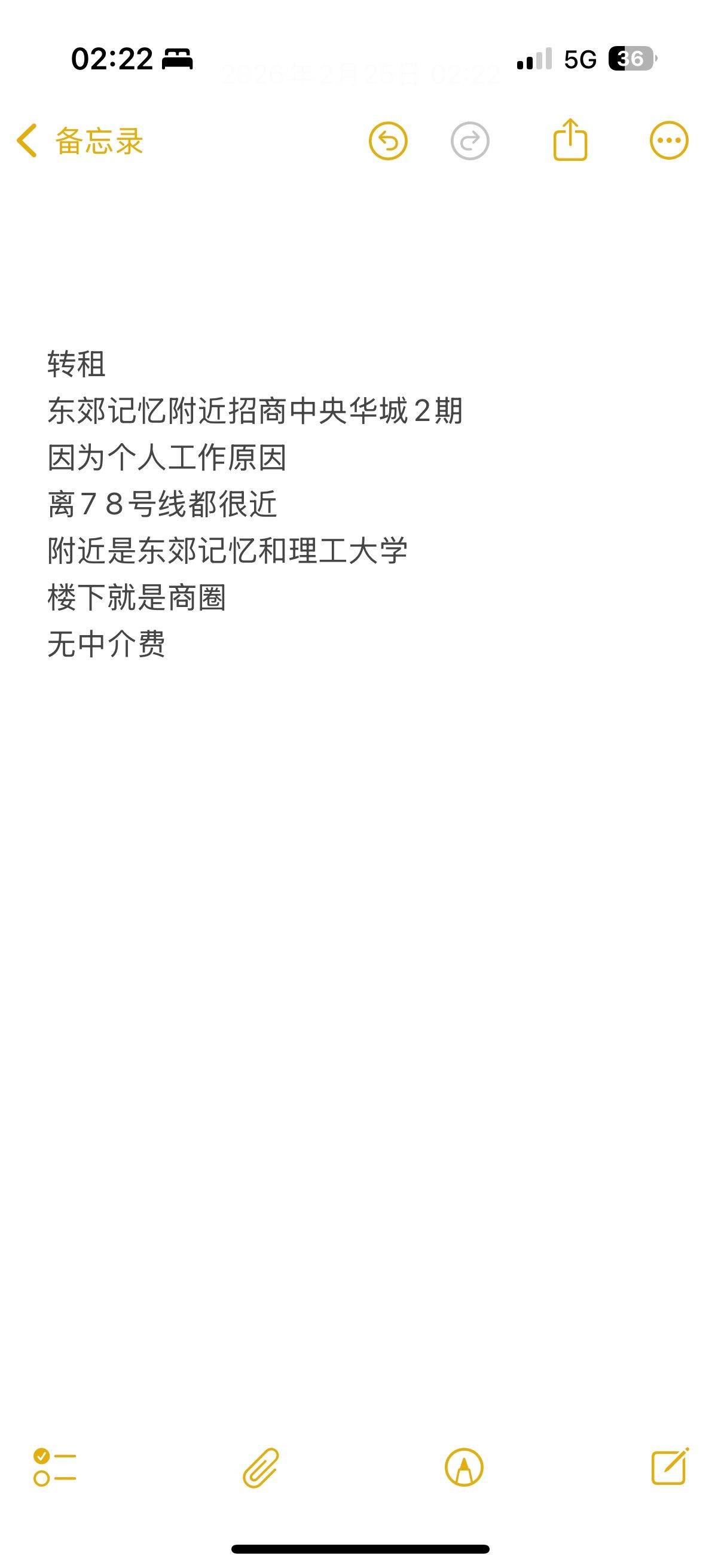Go back to 备忘录 notes list
721x1568 pixels.
79,141
